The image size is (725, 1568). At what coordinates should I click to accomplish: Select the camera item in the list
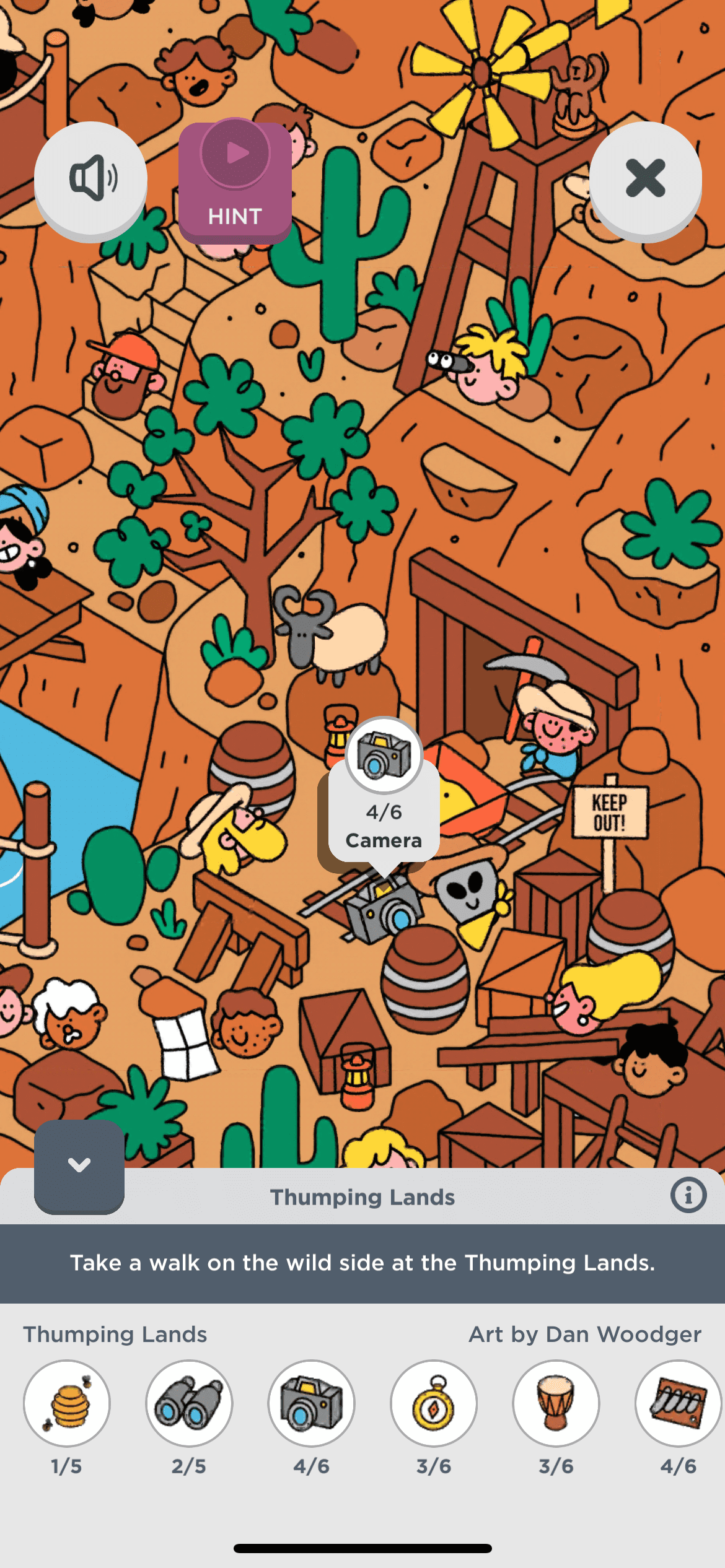pyautogui.click(x=311, y=1403)
